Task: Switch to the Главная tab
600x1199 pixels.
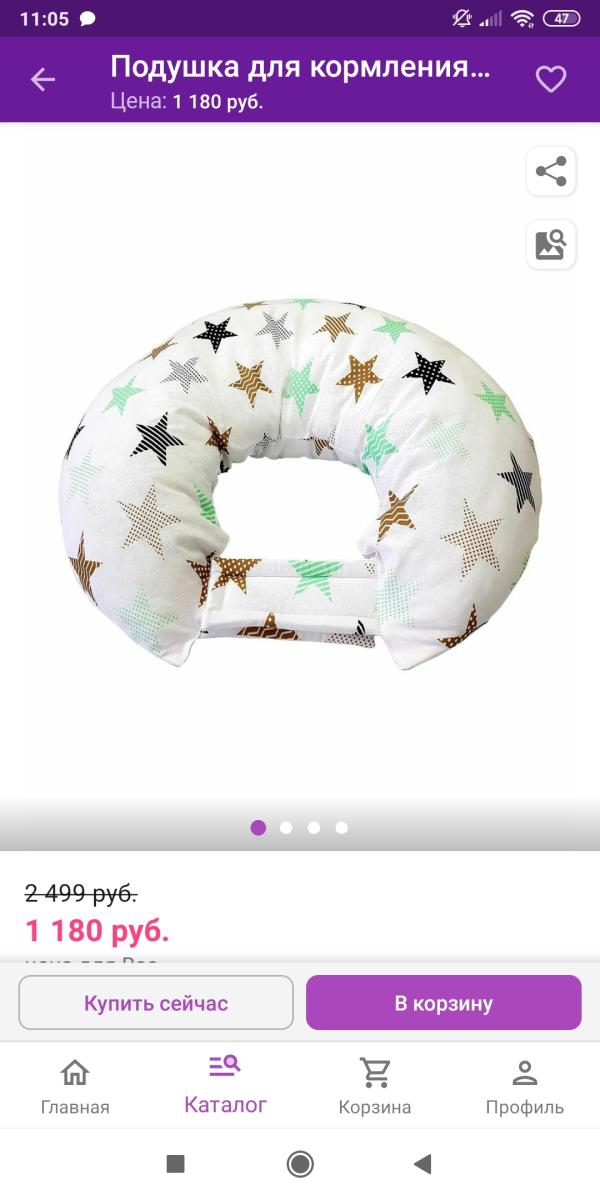Action: coord(75,1086)
